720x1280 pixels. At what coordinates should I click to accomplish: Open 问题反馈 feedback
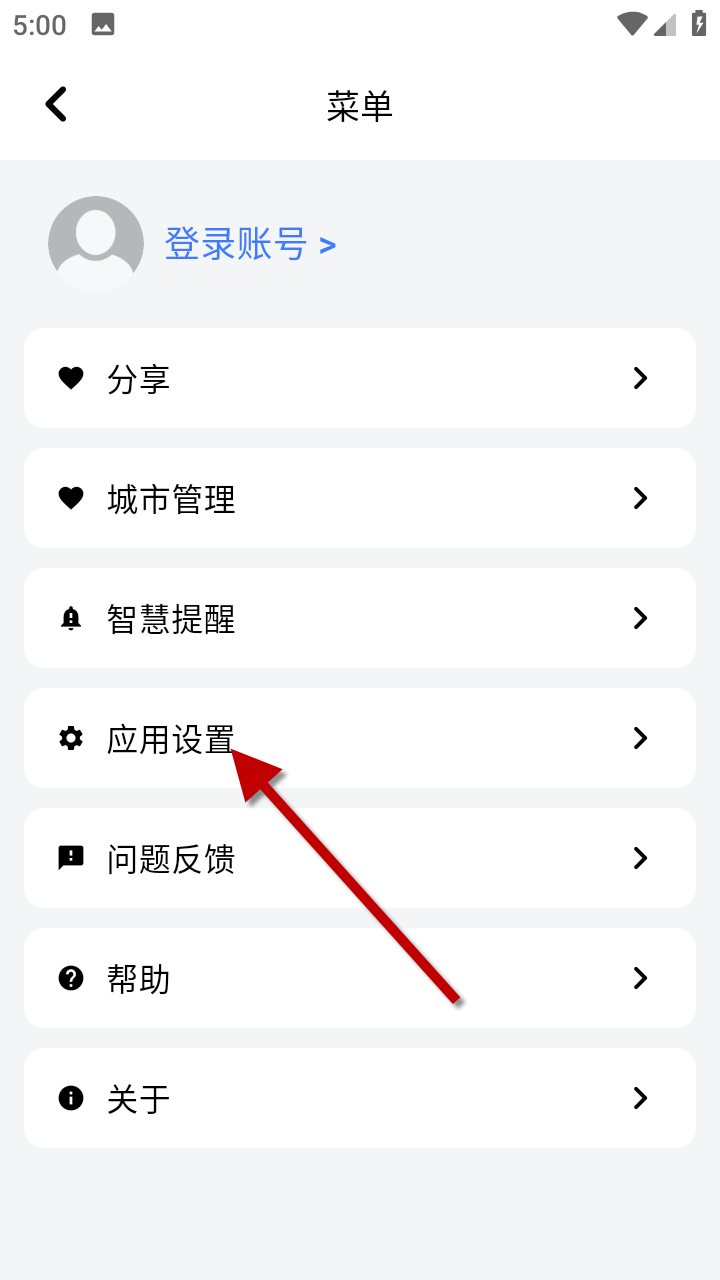[359, 858]
